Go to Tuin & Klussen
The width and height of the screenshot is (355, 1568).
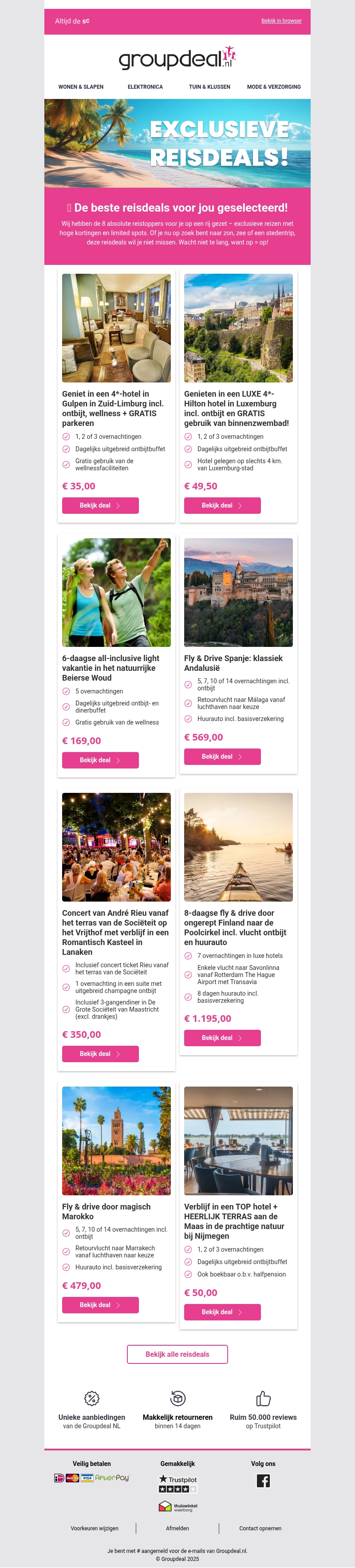coord(209,87)
